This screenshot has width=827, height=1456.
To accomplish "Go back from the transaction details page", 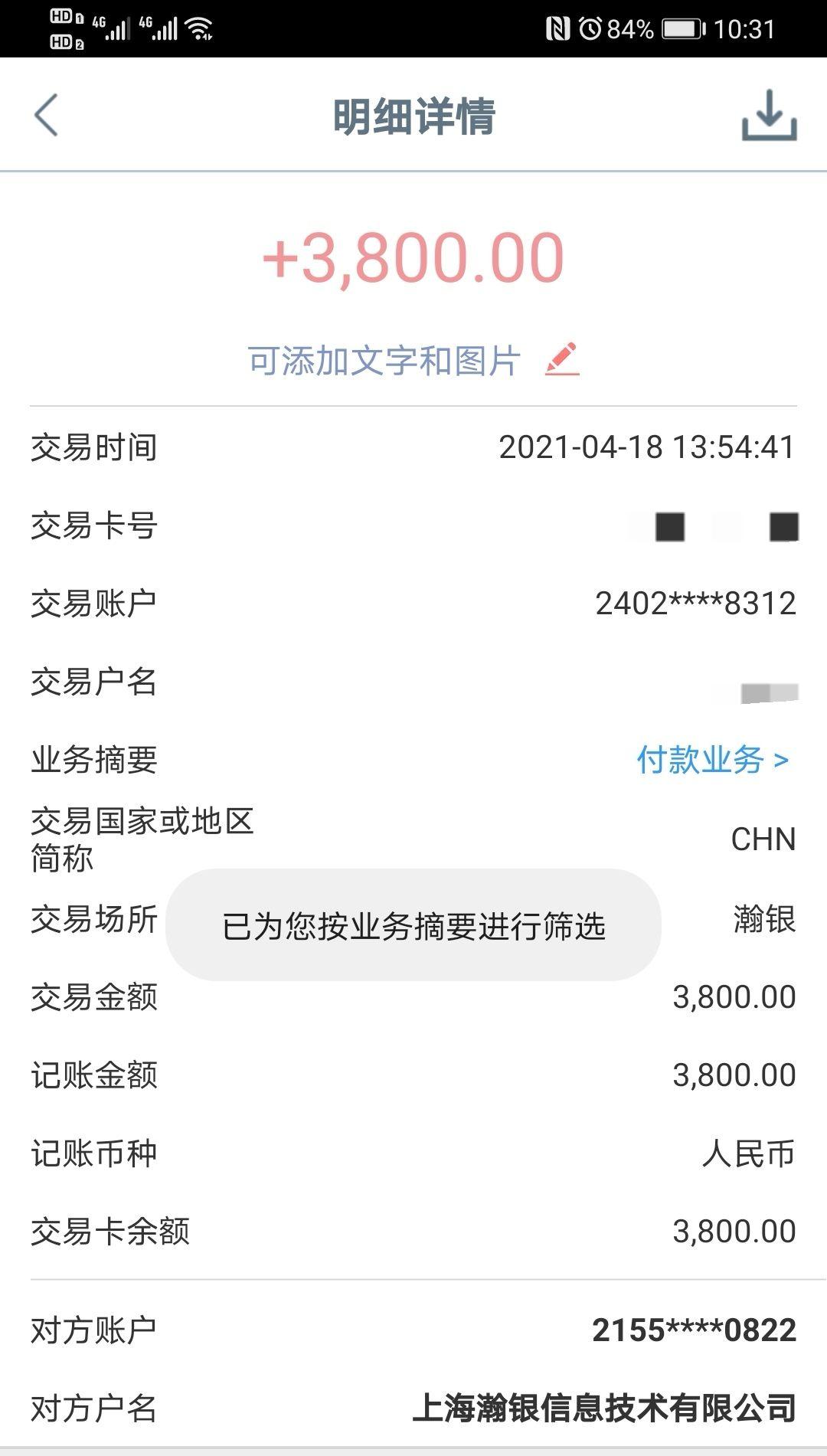I will pyautogui.click(x=46, y=116).
